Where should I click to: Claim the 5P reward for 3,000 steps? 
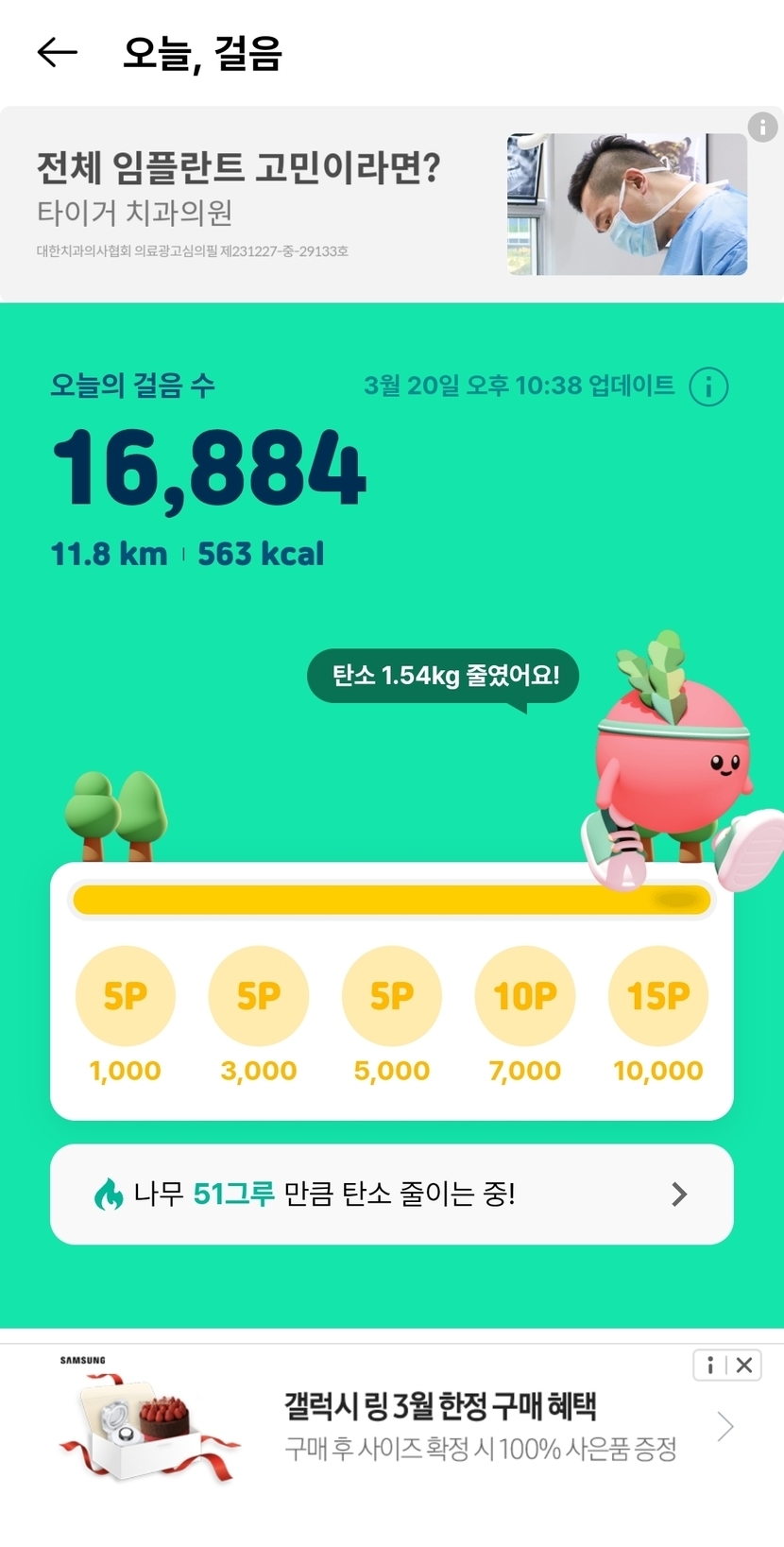(259, 996)
